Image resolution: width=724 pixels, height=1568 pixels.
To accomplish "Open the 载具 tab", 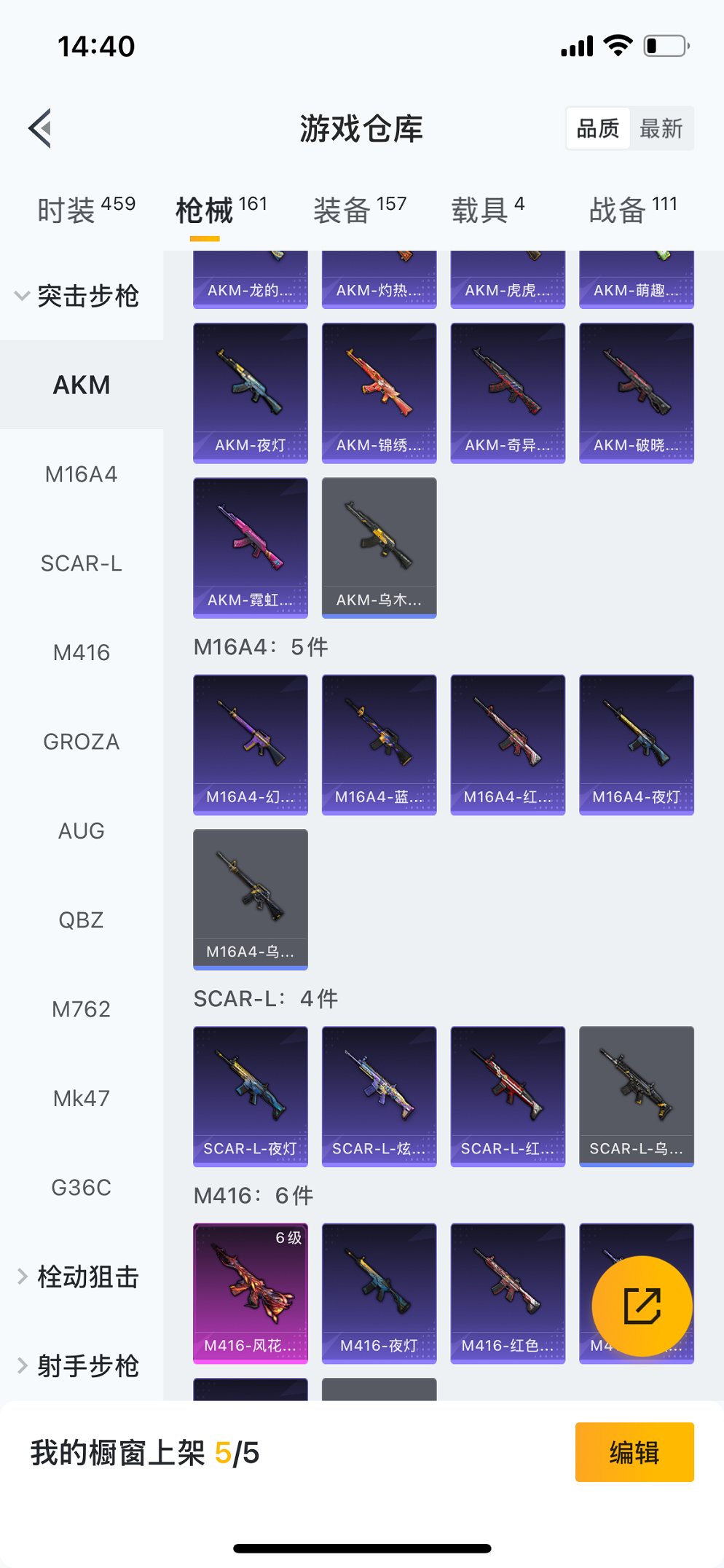I will coord(487,209).
